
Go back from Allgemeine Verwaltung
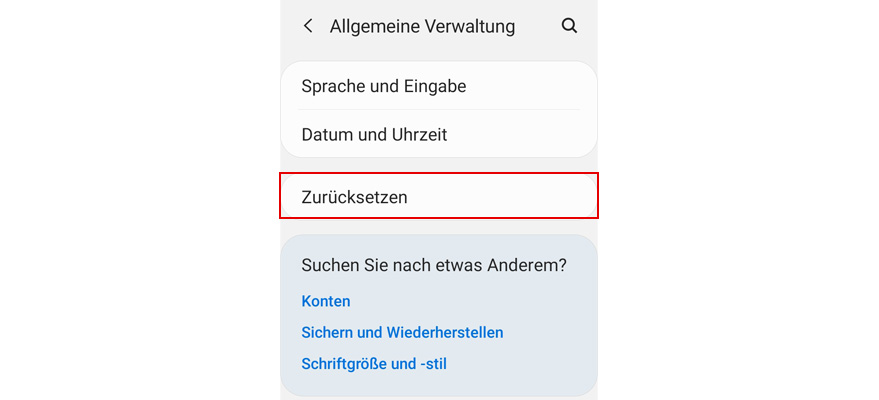(308, 27)
